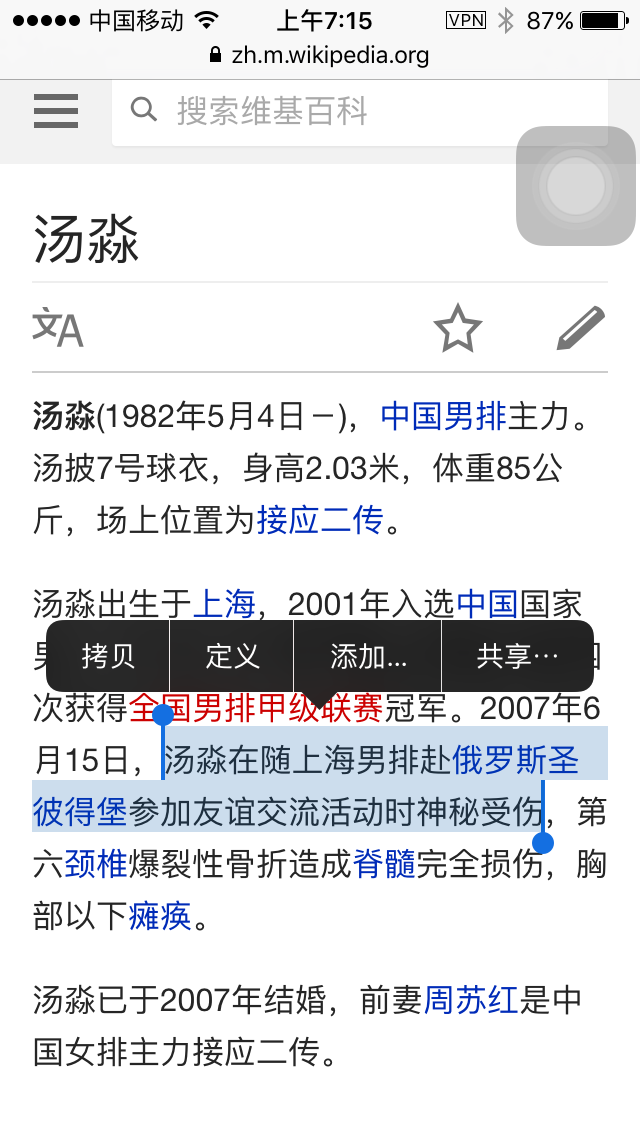
Task: Open the hamburger menu
Action: tap(56, 111)
